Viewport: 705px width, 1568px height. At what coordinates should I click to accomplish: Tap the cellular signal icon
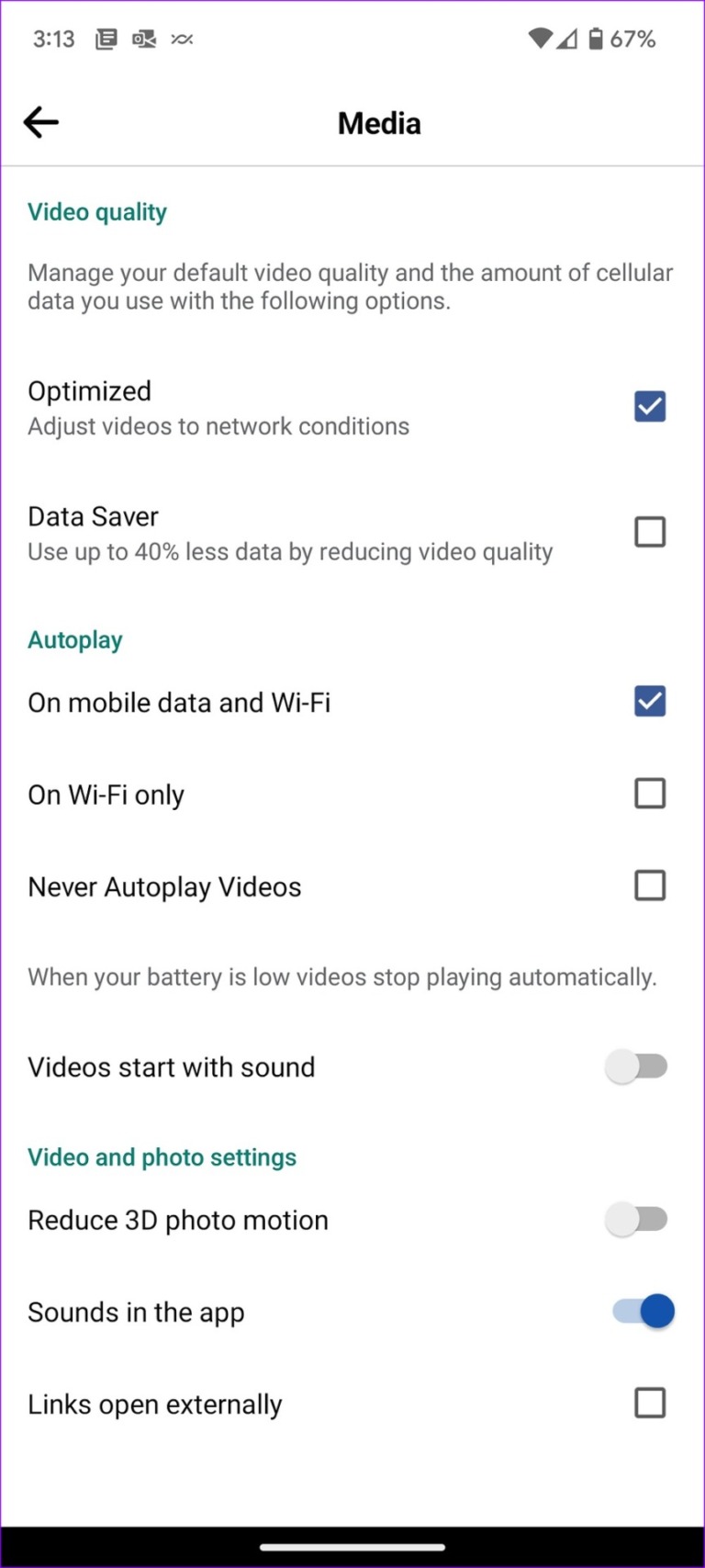pos(567,39)
